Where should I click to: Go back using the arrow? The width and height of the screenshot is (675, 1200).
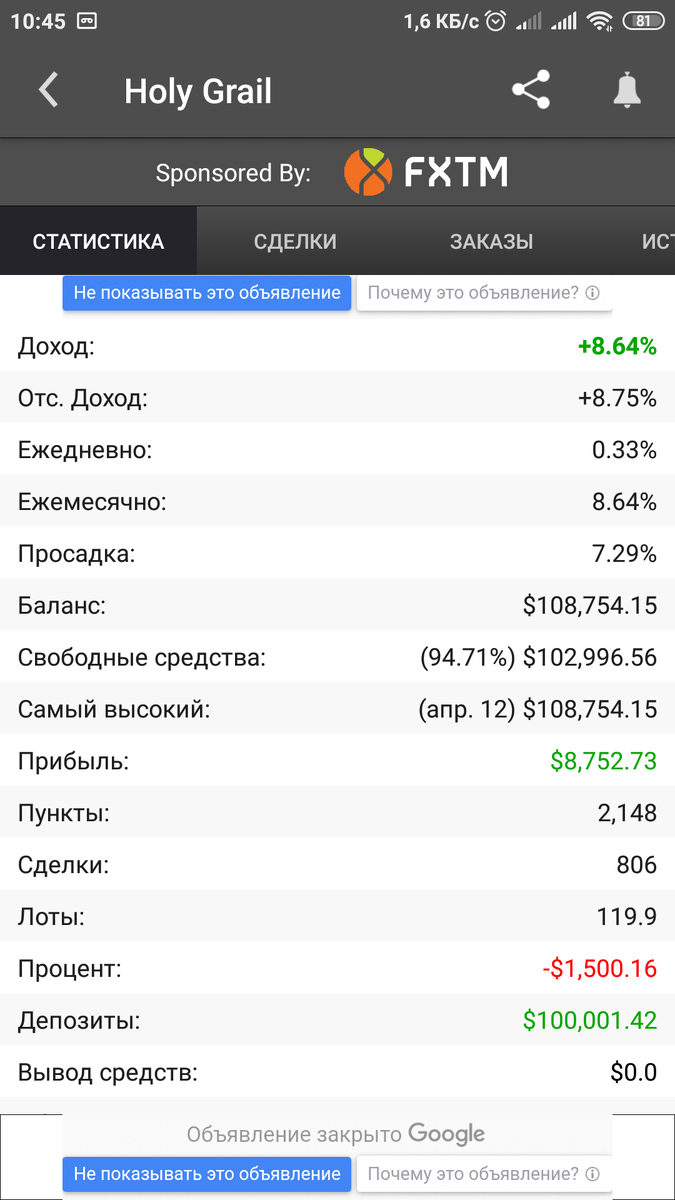pos(48,91)
